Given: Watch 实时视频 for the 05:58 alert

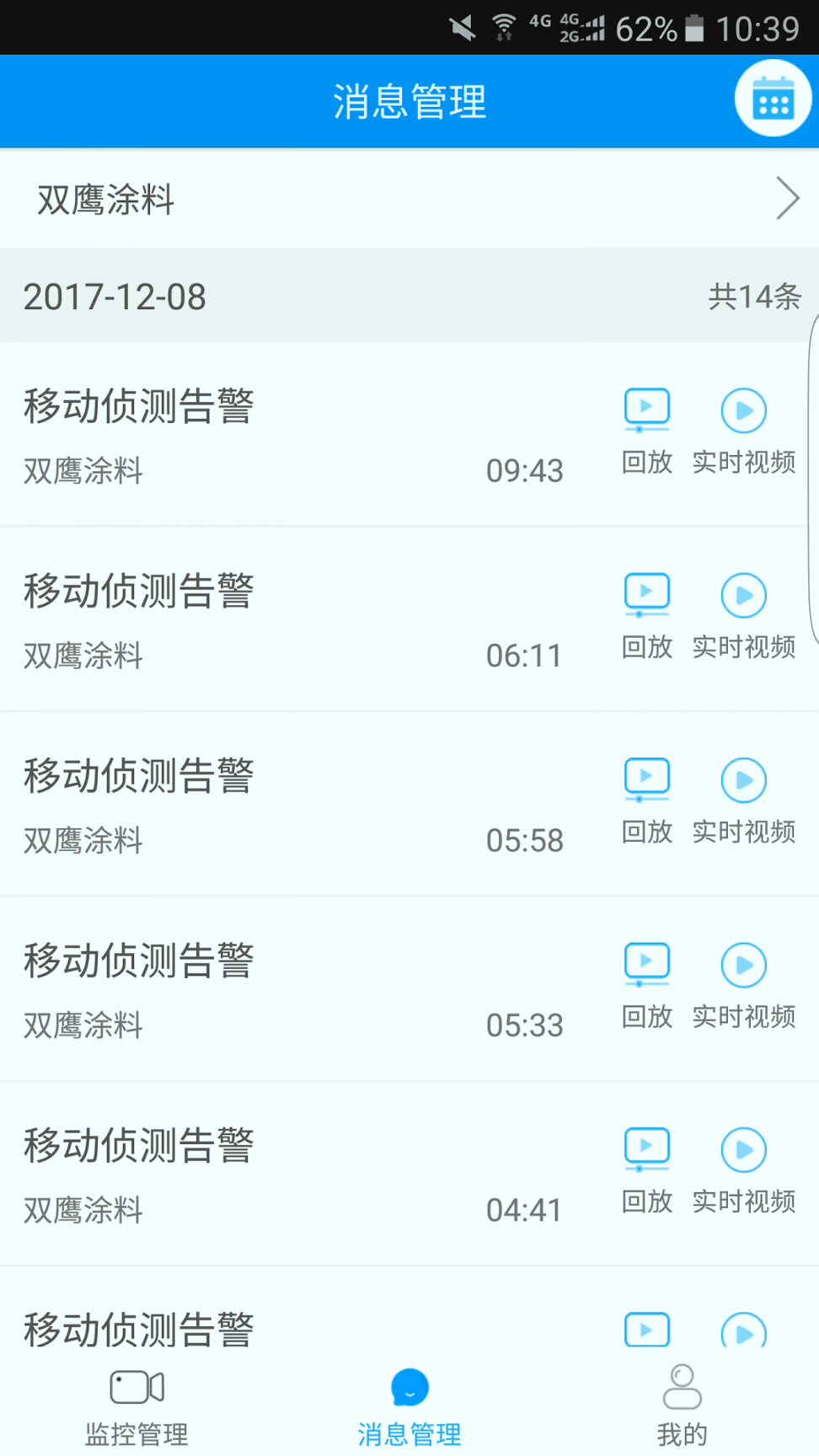Looking at the screenshot, I should [743, 797].
